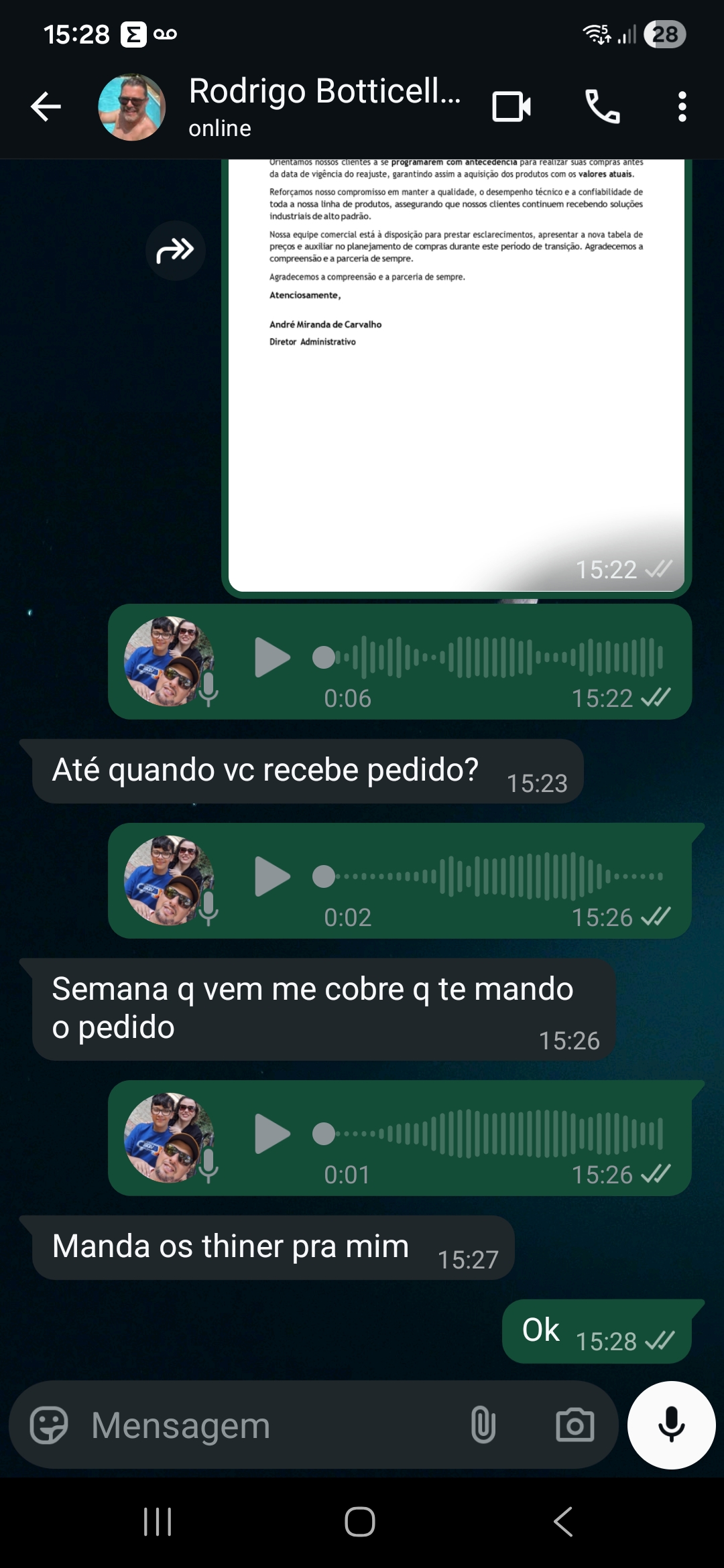Forward the document image sent at 15:22
Image resolution: width=724 pixels, height=1568 pixels.
[x=175, y=251]
